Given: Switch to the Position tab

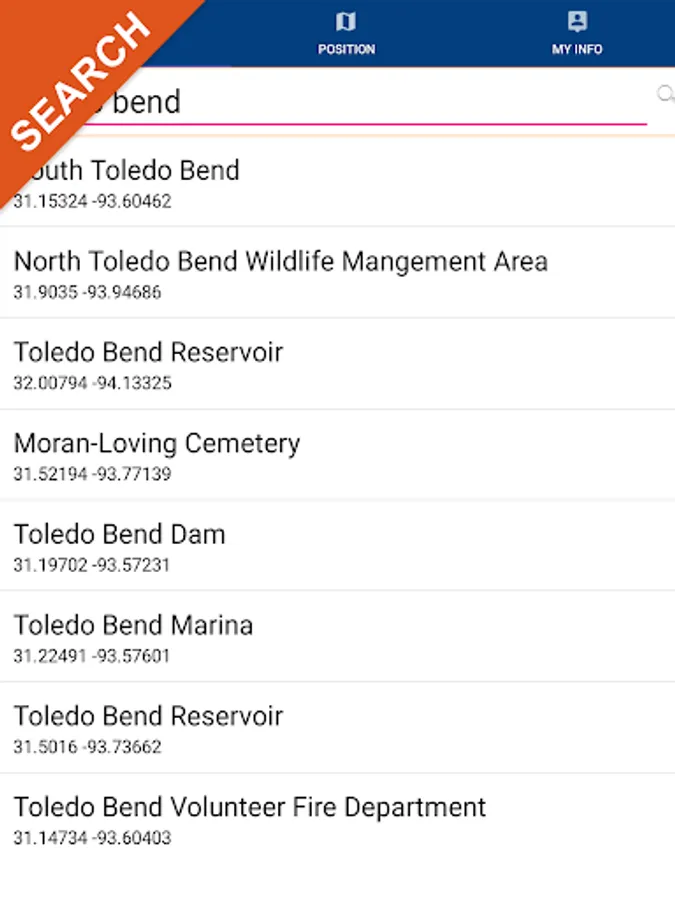Looking at the screenshot, I should click(x=346, y=33).
